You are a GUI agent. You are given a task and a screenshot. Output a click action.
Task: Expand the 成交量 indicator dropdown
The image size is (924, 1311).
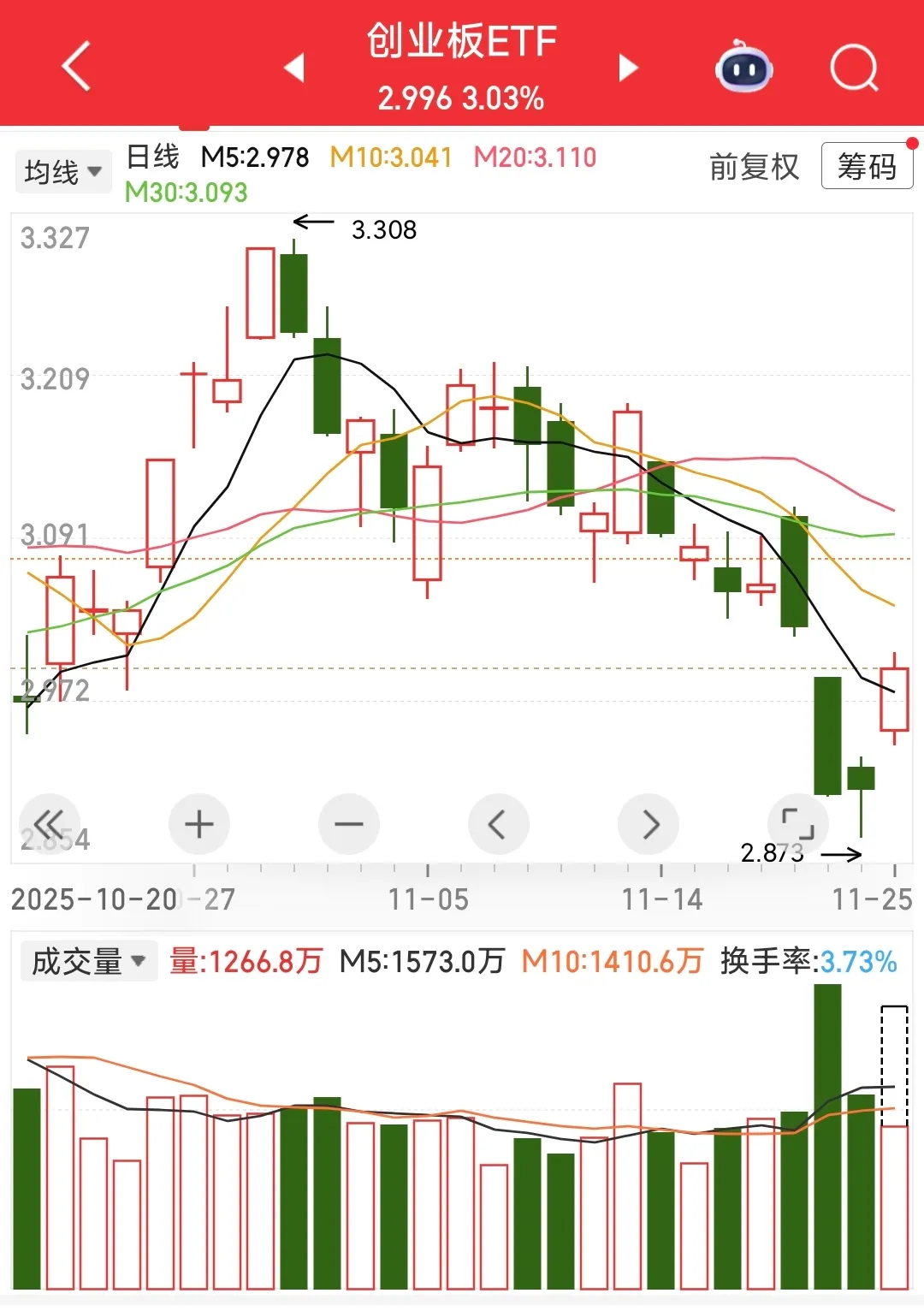[88, 962]
